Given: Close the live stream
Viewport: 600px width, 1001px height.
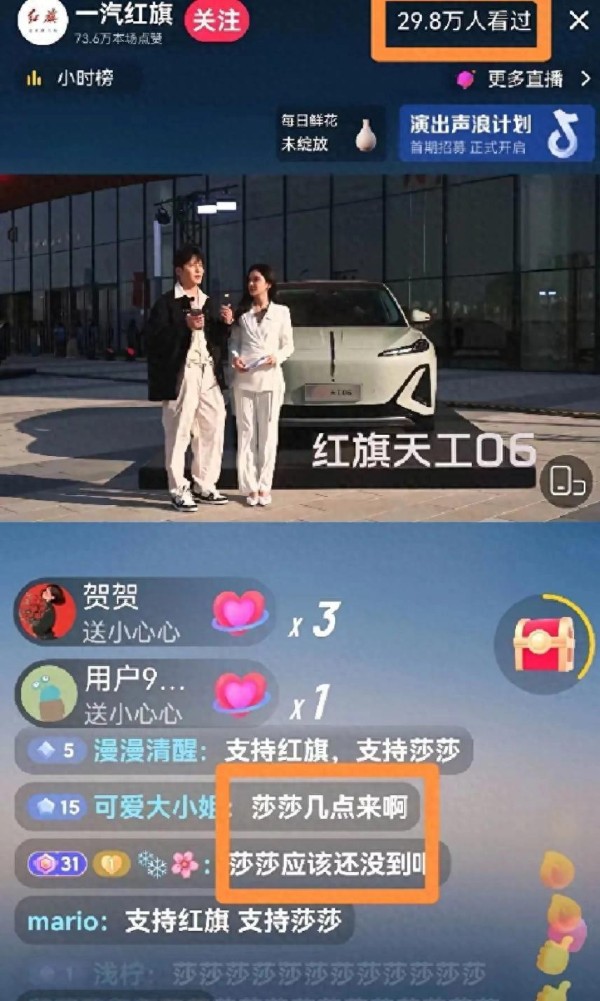Looking at the screenshot, I should tap(578, 21).
